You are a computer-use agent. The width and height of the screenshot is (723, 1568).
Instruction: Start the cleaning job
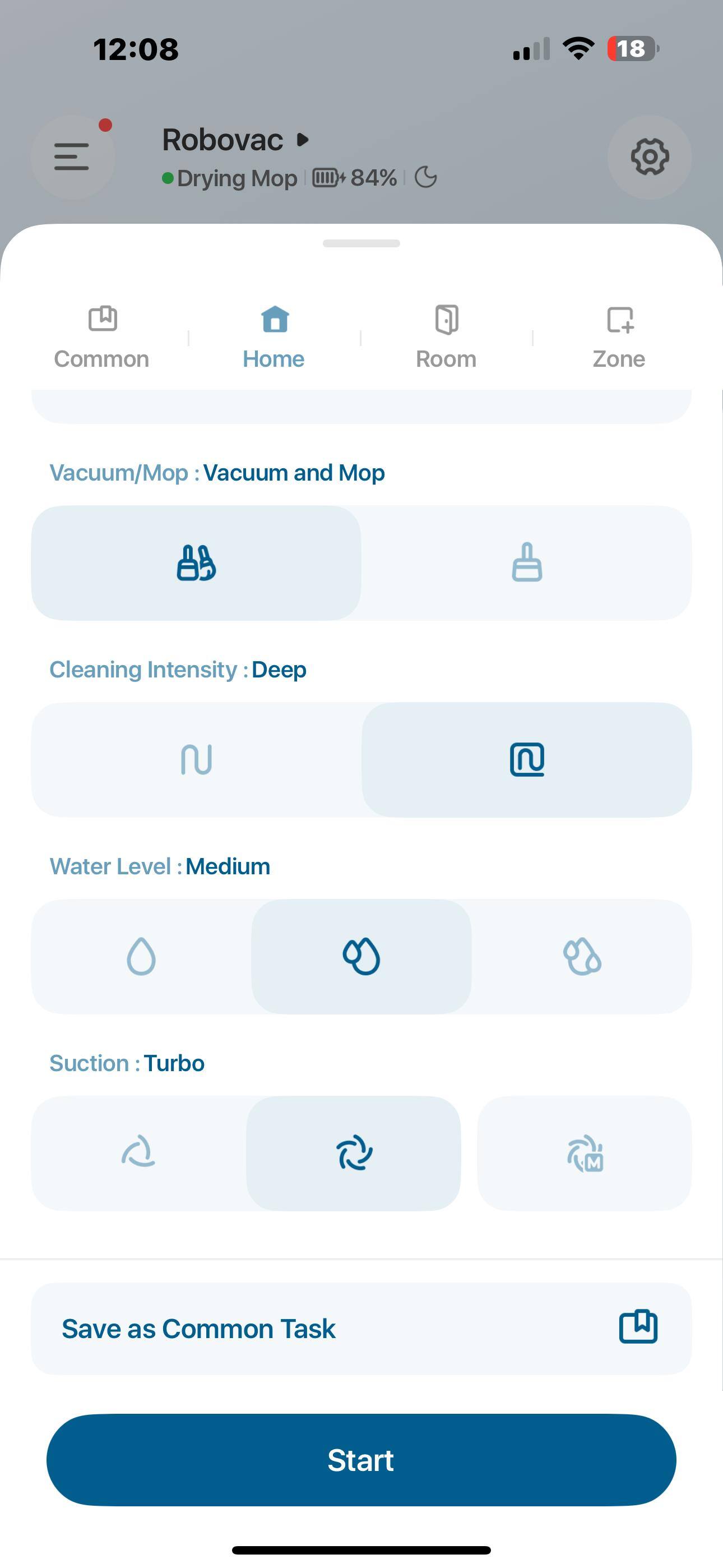coord(361,1460)
